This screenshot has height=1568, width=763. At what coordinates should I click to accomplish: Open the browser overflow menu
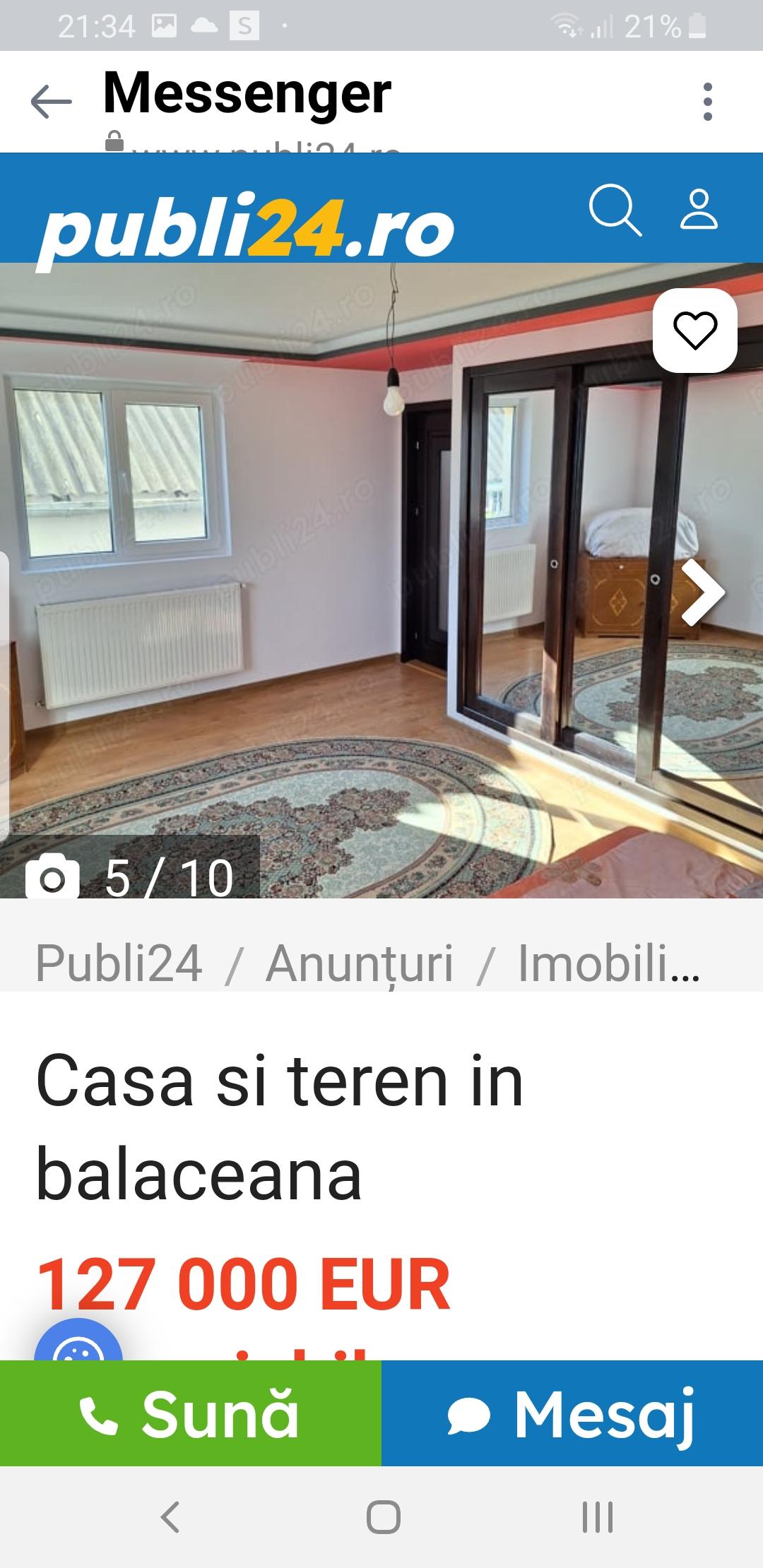tap(708, 102)
